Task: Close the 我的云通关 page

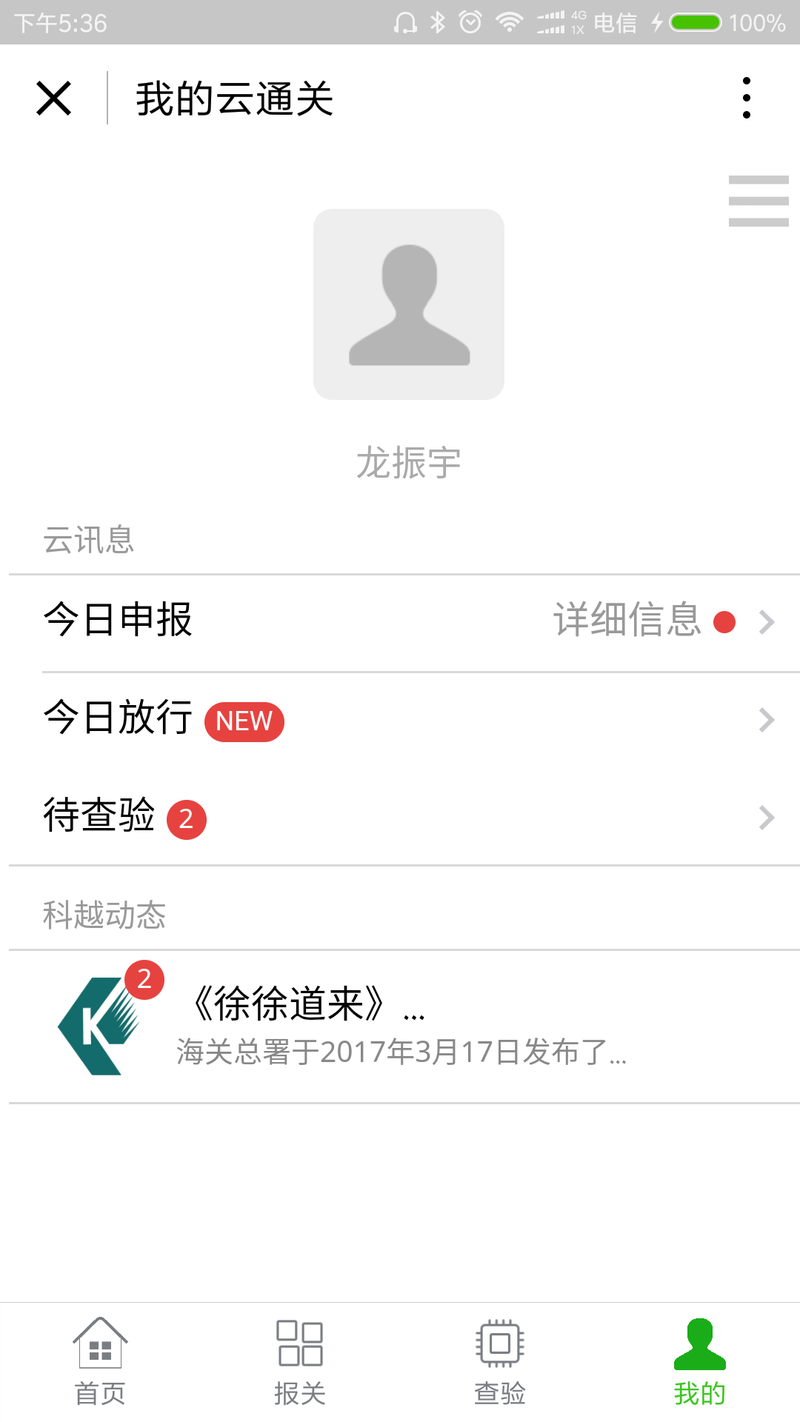Action: coord(54,98)
